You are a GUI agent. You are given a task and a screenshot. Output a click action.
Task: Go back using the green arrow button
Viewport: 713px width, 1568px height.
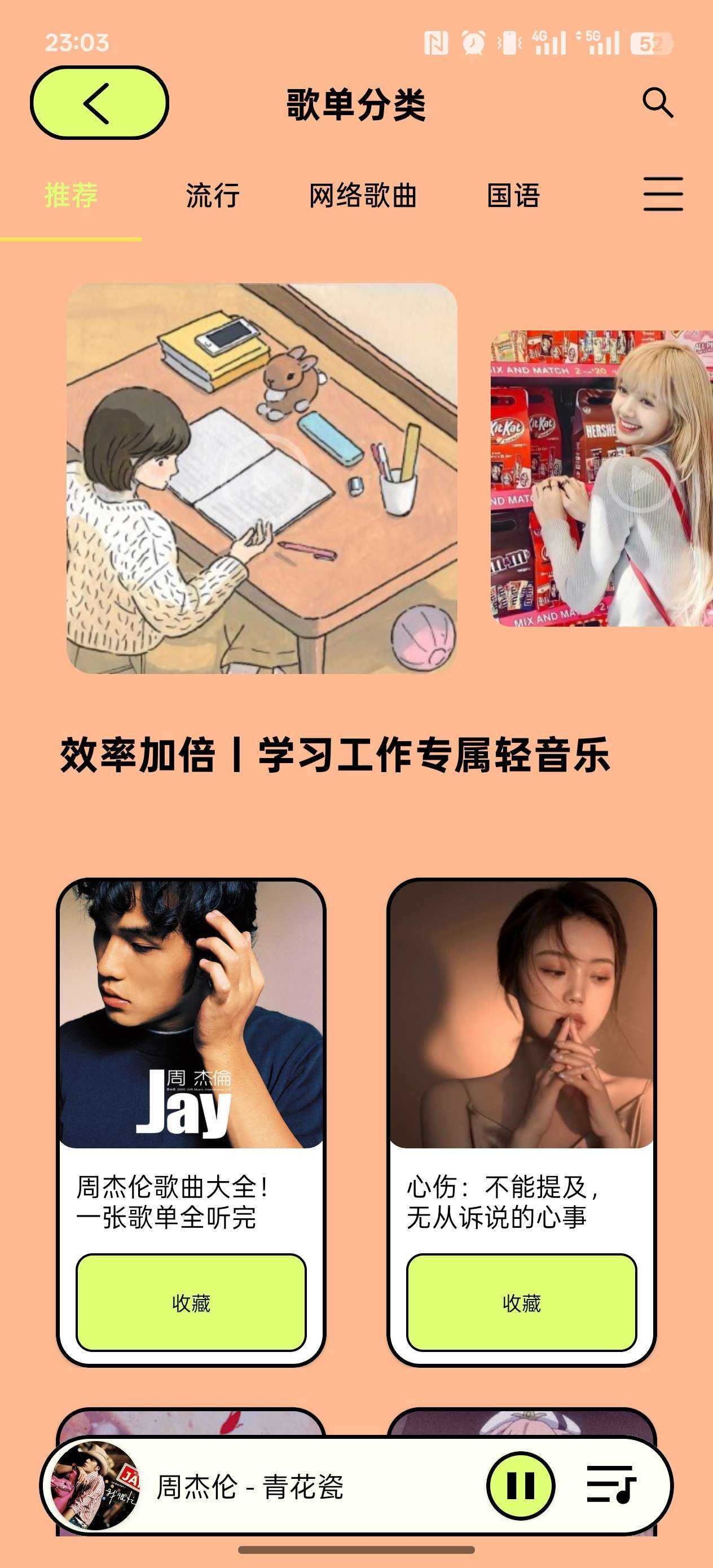[x=99, y=103]
